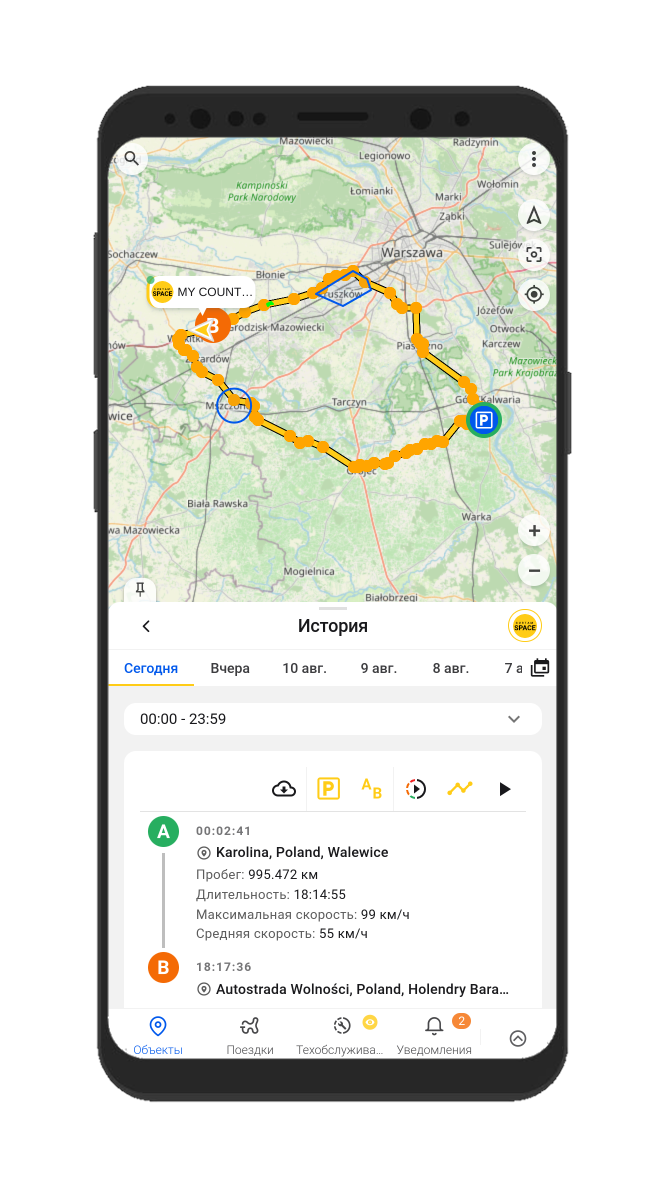Toggle the parking markers filter

328,789
